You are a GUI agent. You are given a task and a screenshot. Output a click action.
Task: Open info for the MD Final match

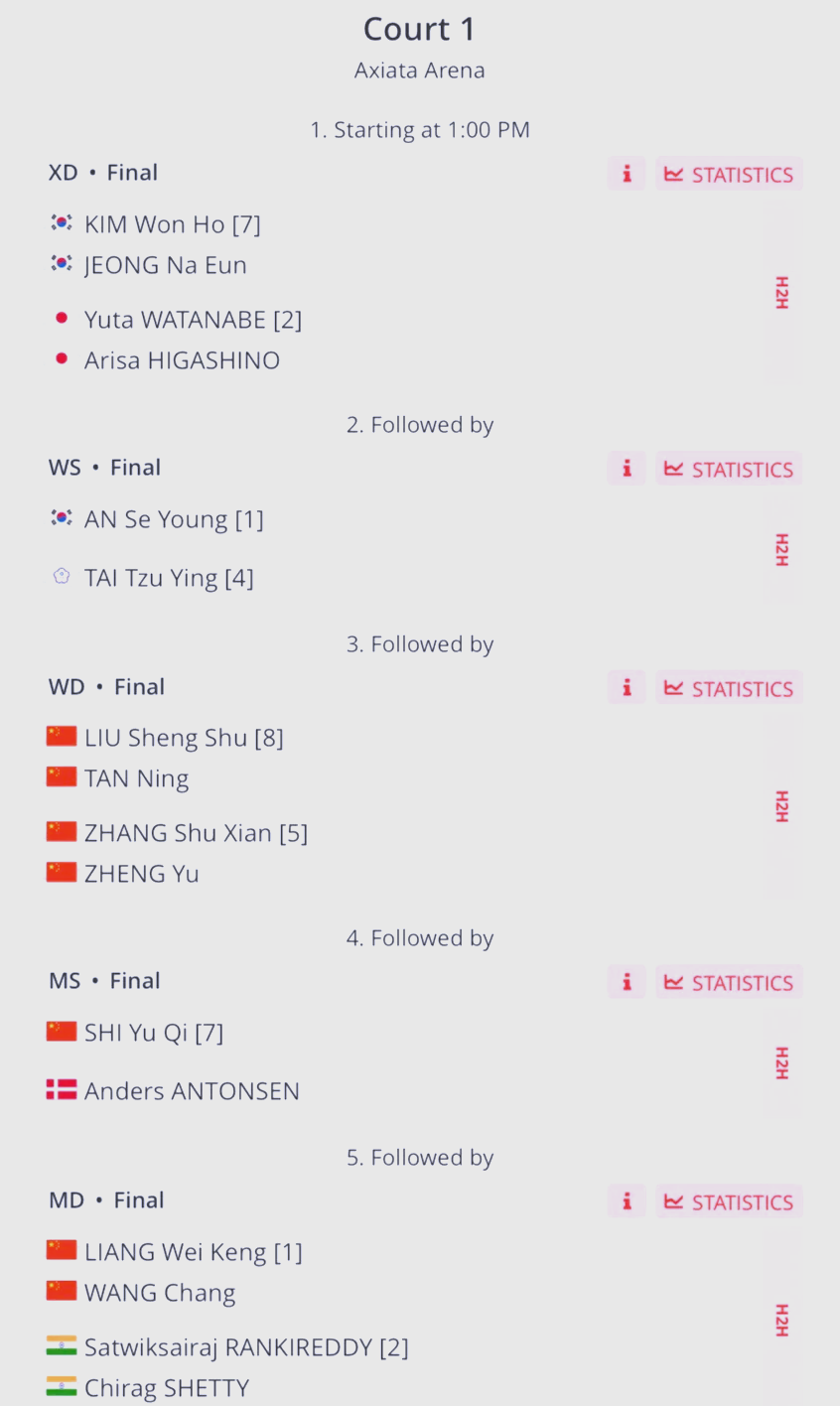coord(627,1201)
